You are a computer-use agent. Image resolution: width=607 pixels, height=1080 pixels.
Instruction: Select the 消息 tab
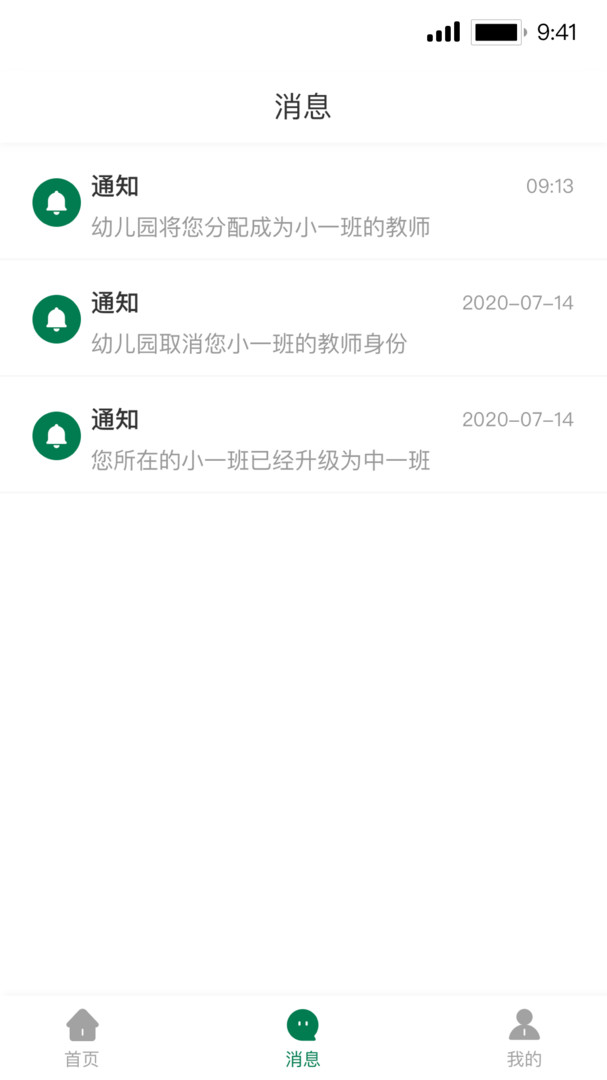[303, 1037]
